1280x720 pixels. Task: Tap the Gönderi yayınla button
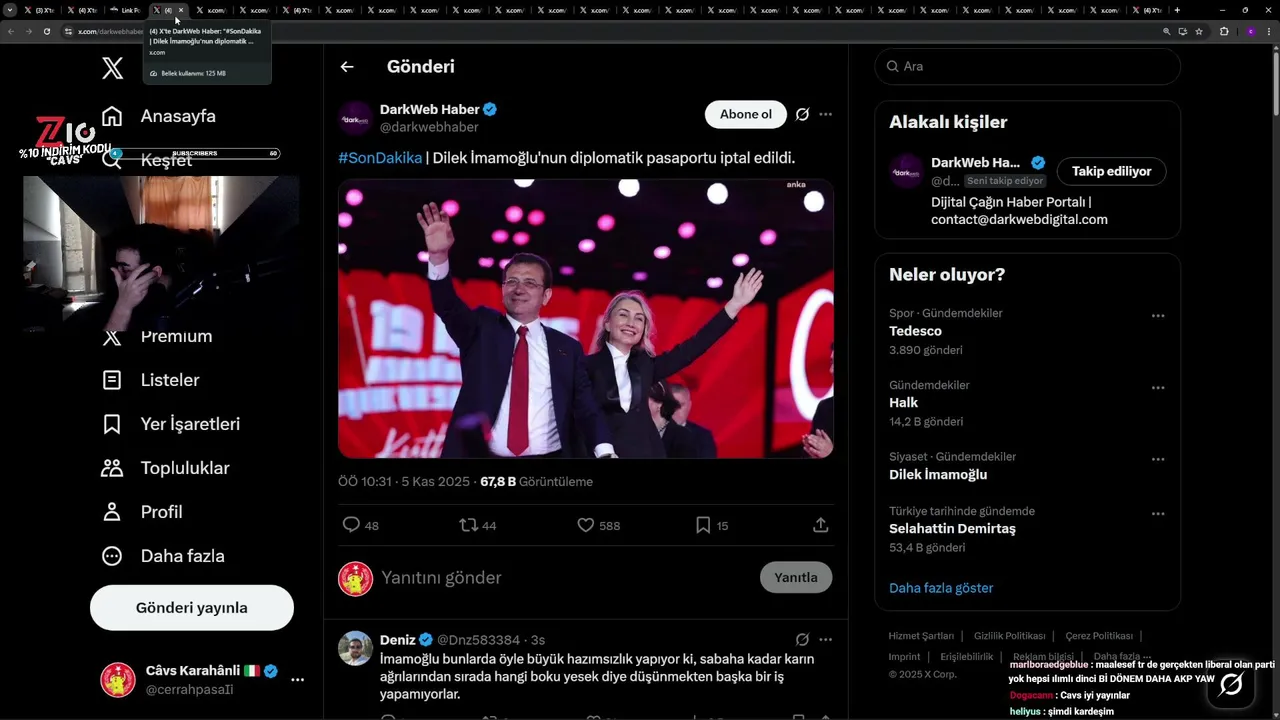tap(192, 608)
